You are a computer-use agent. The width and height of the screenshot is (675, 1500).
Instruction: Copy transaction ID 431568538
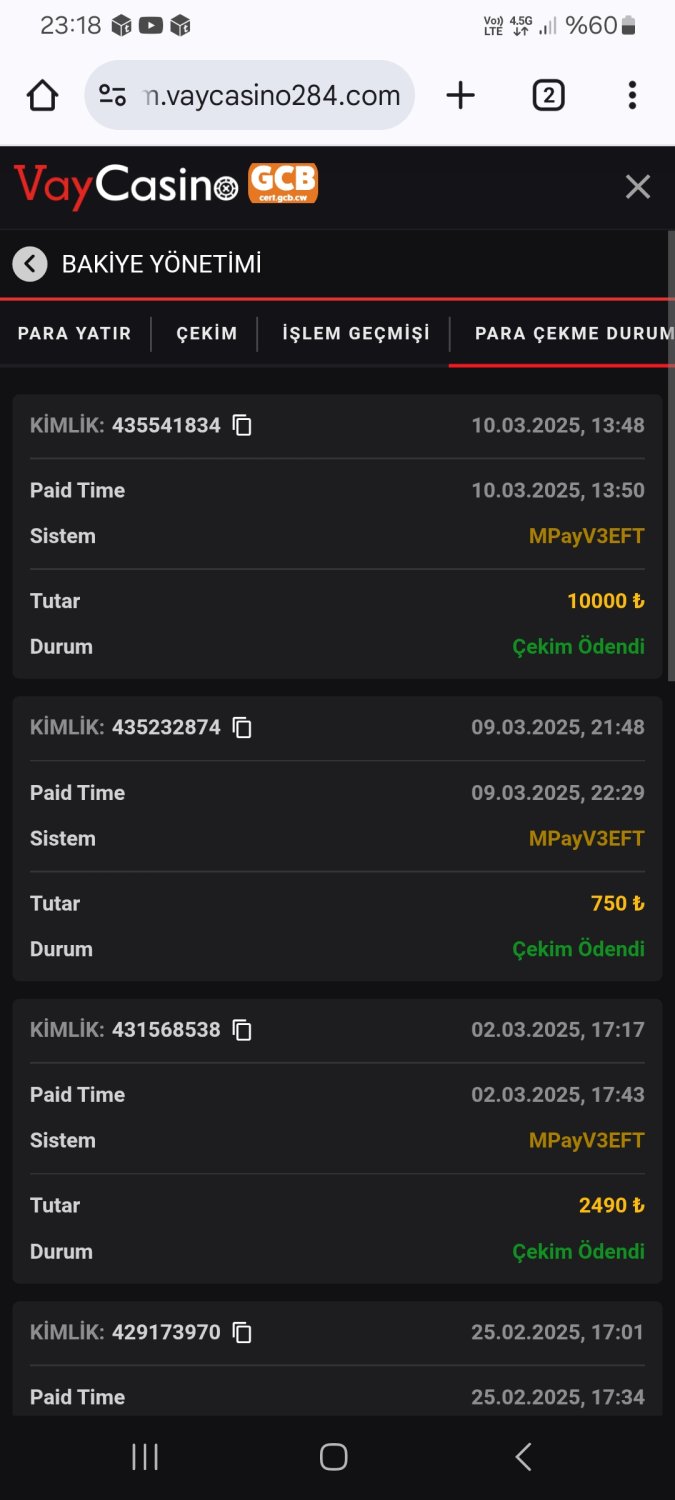point(242,1029)
